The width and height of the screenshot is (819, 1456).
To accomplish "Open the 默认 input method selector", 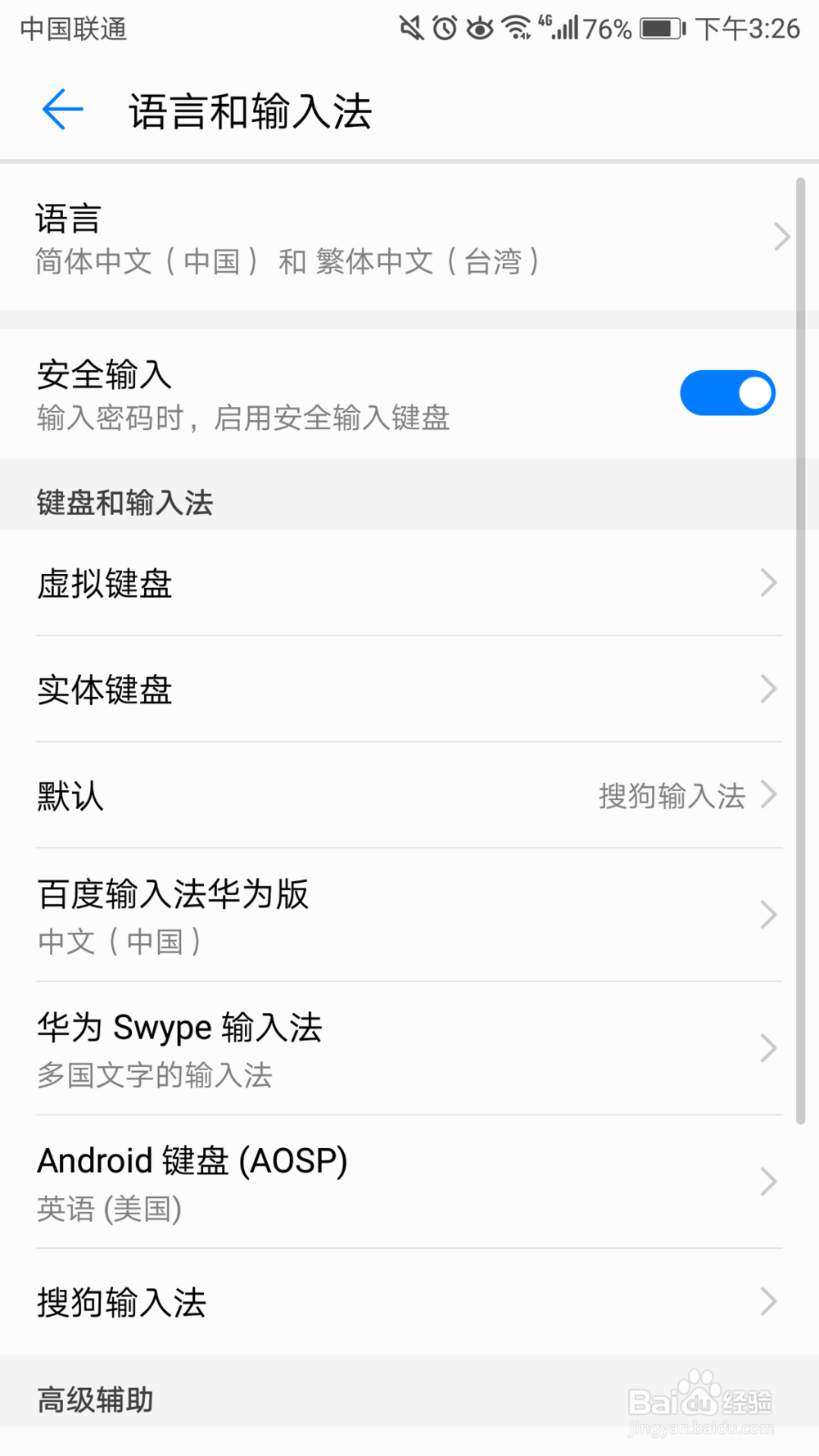I will pos(768,794).
